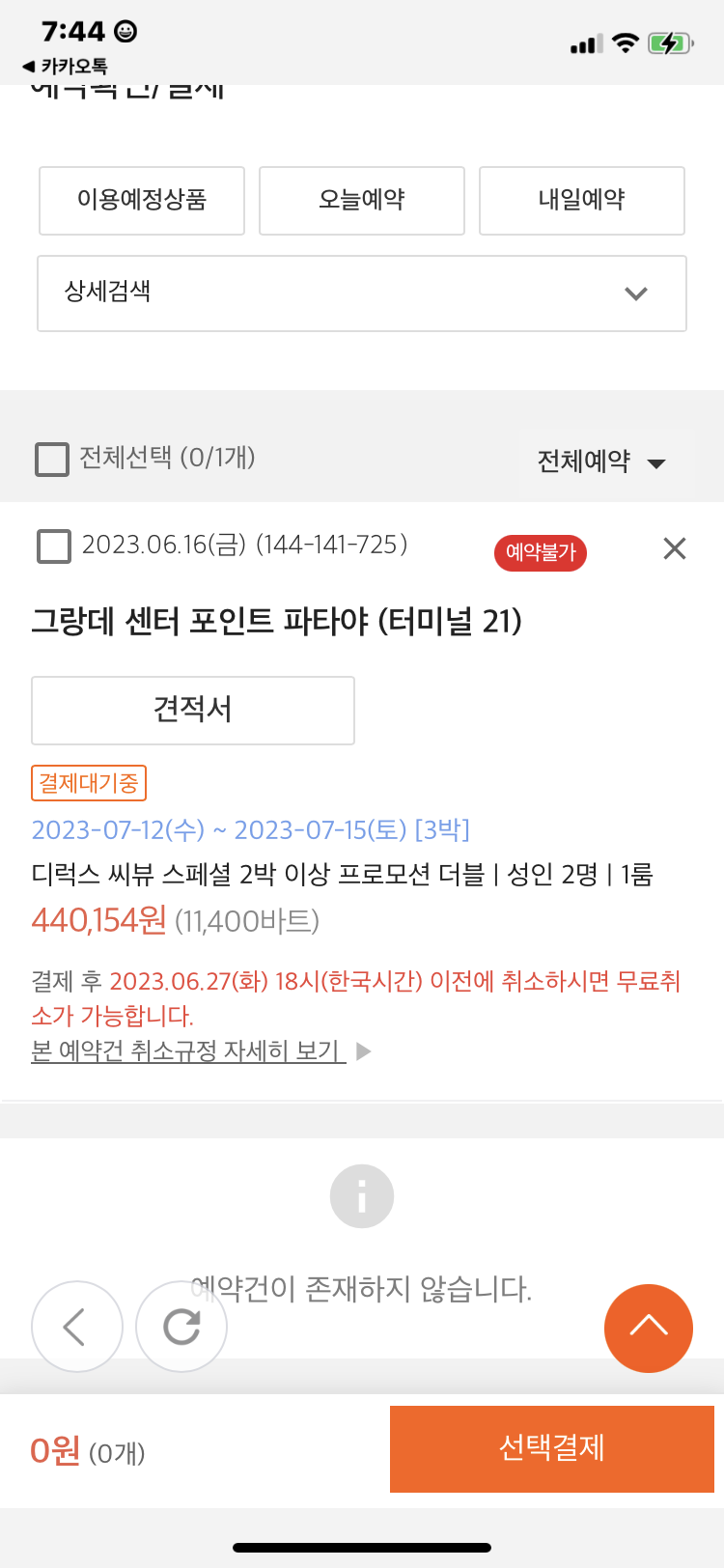Select the 오늘예약 filter button
The width and height of the screenshot is (724, 1568).
click(x=362, y=201)
